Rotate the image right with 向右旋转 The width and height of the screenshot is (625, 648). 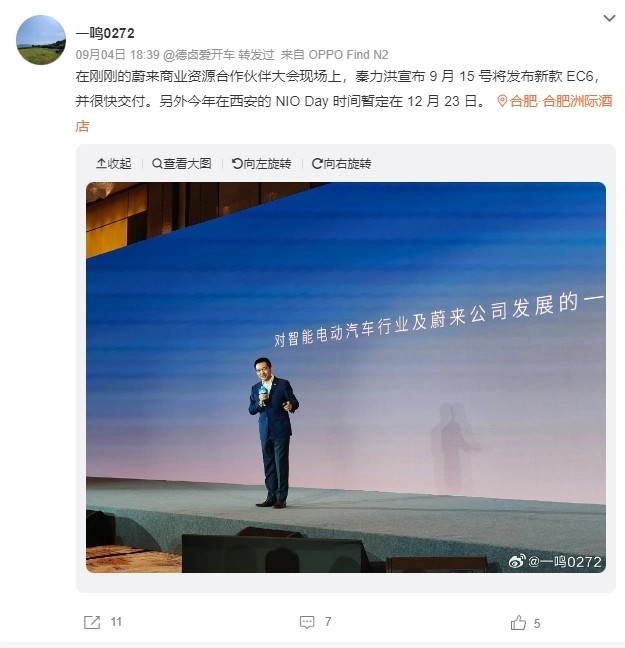(x=341, y=163)
